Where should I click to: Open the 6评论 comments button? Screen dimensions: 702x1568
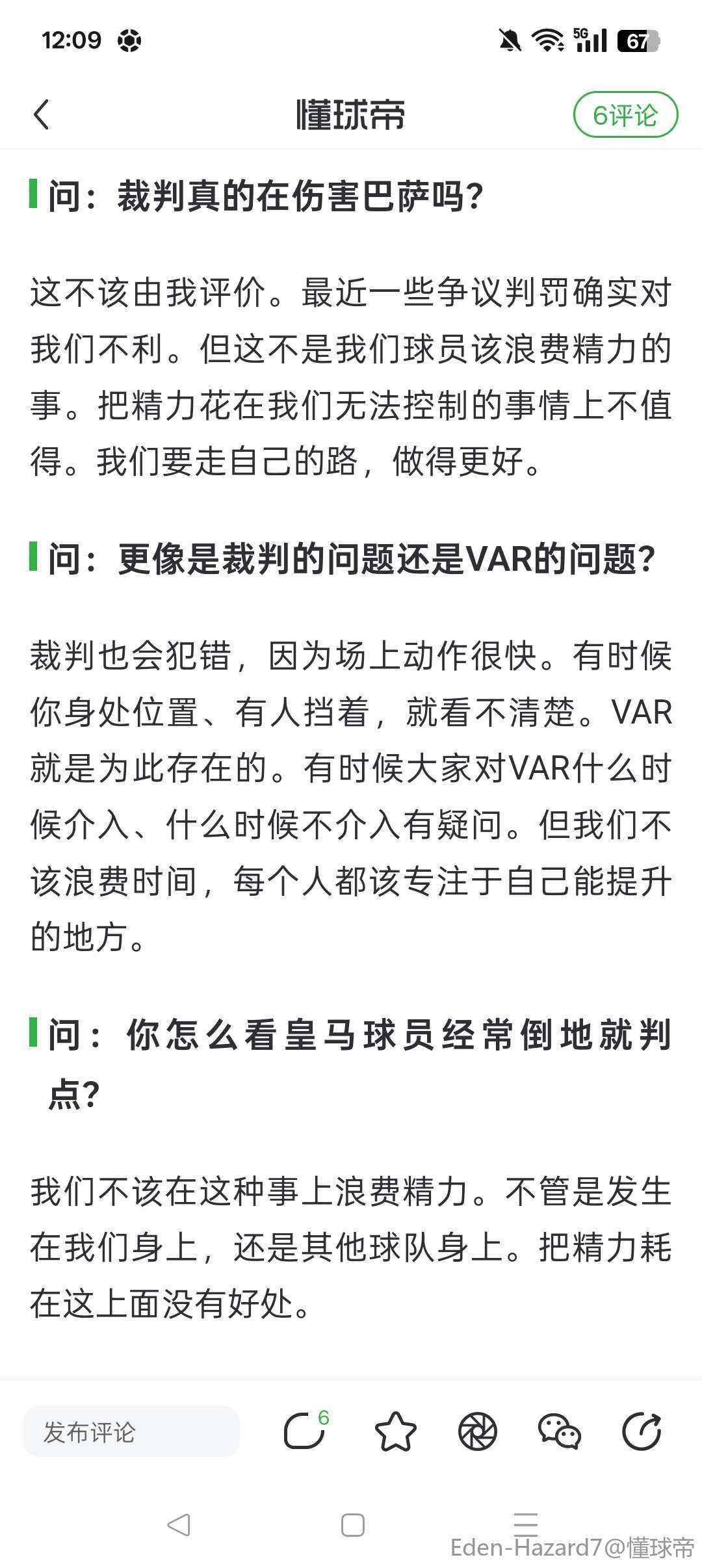click(x=625, y=115)
